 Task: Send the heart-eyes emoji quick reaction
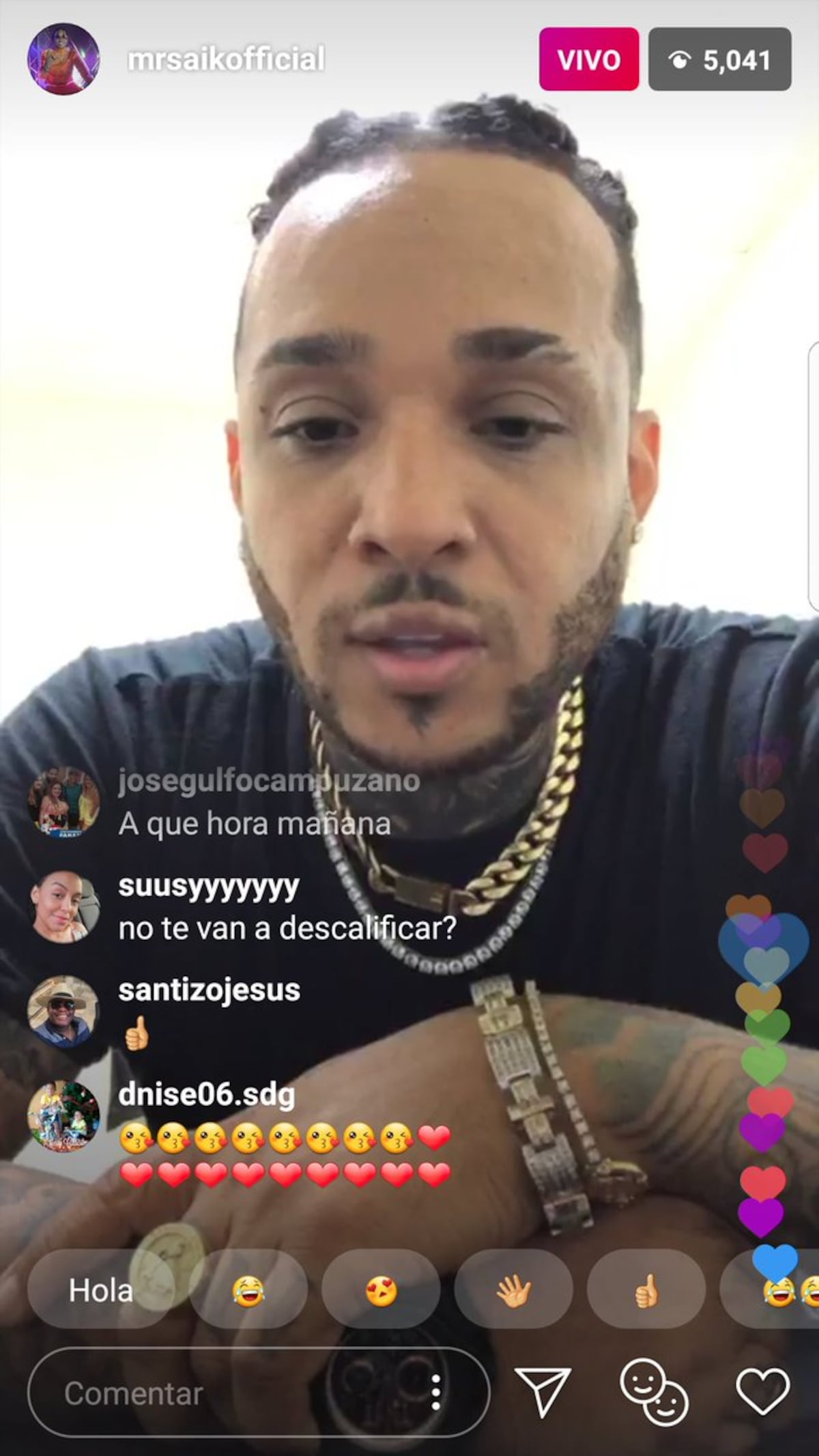coord(381,1291)
